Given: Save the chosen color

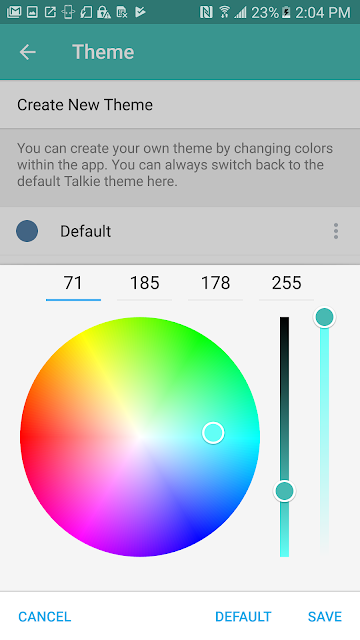Looking at the screenshot, I should [325, 616].
